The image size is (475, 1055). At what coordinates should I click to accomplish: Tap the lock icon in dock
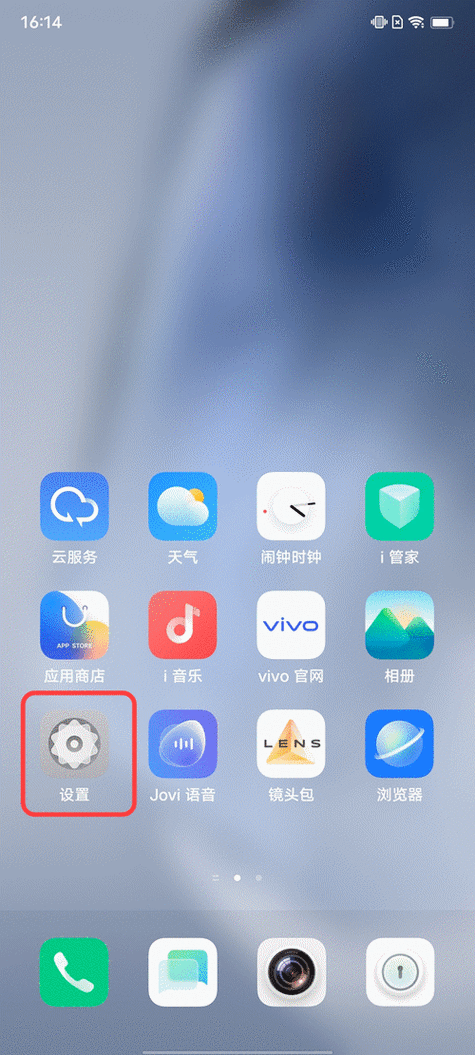[x=400, y=972]
